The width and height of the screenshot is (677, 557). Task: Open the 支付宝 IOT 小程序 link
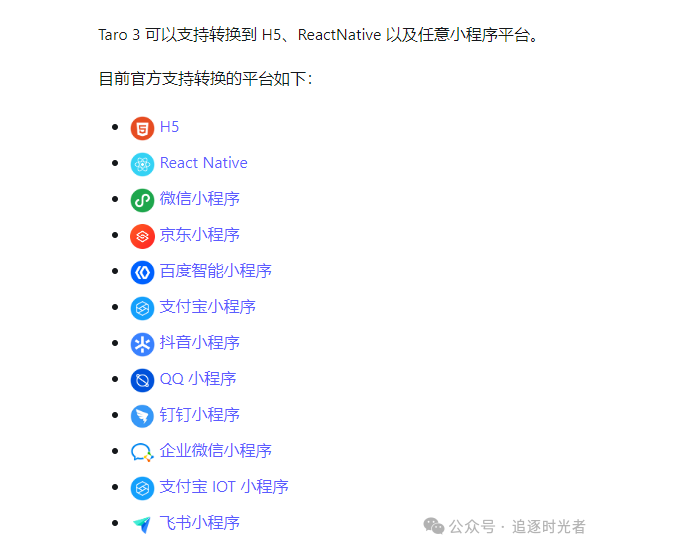224,487
